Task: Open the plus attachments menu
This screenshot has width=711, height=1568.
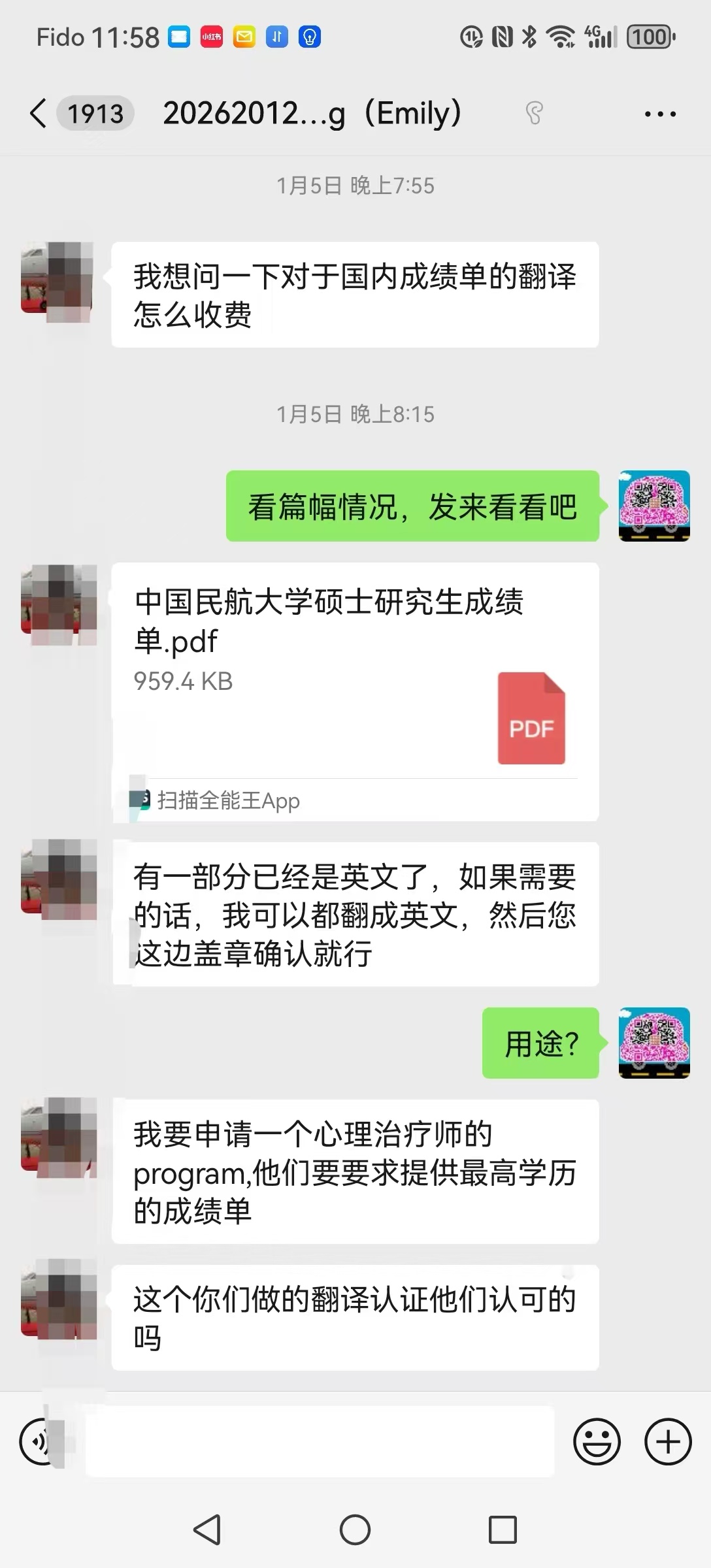Action: click(668, 1441)
